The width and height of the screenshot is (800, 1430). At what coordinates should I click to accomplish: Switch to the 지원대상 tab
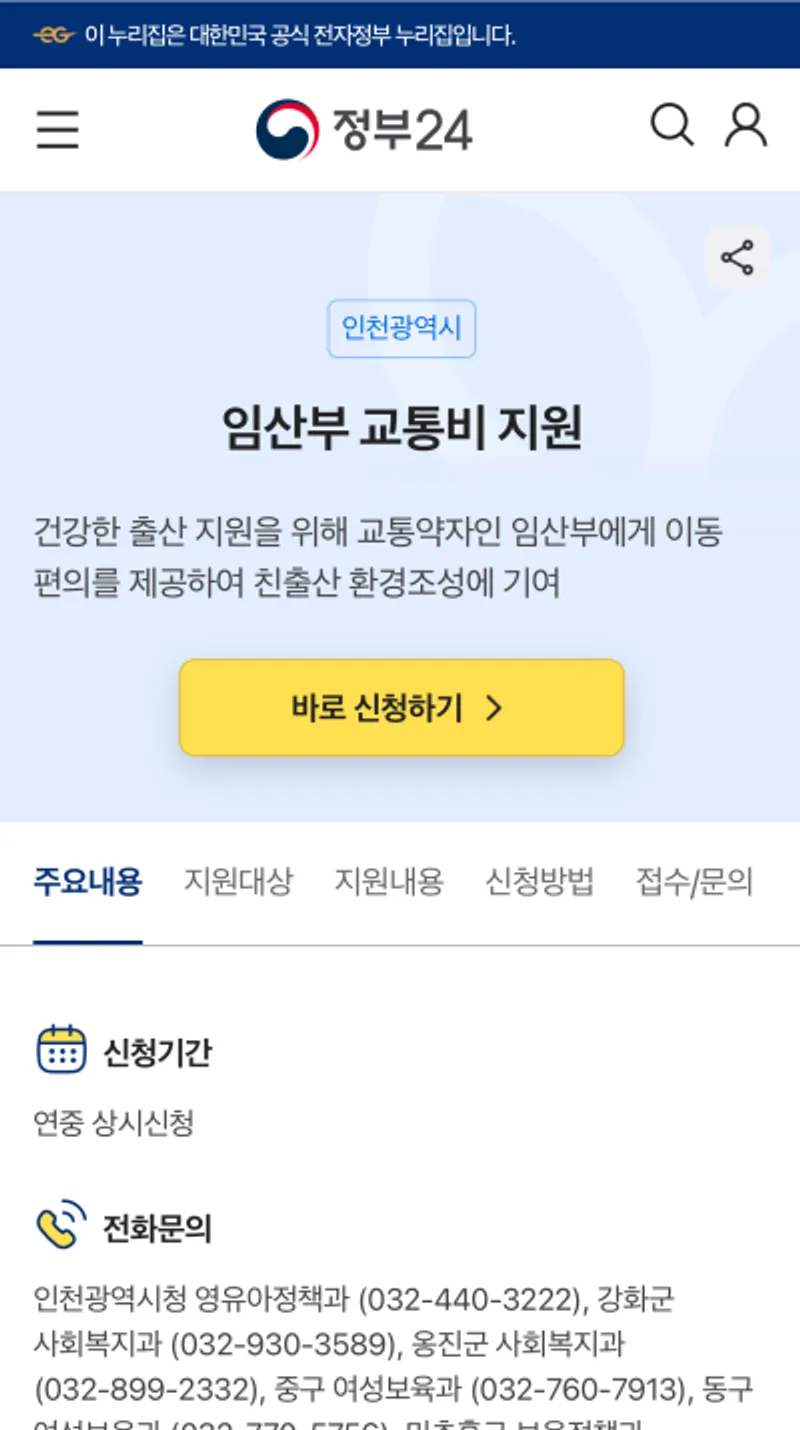(x=238, y=882)
